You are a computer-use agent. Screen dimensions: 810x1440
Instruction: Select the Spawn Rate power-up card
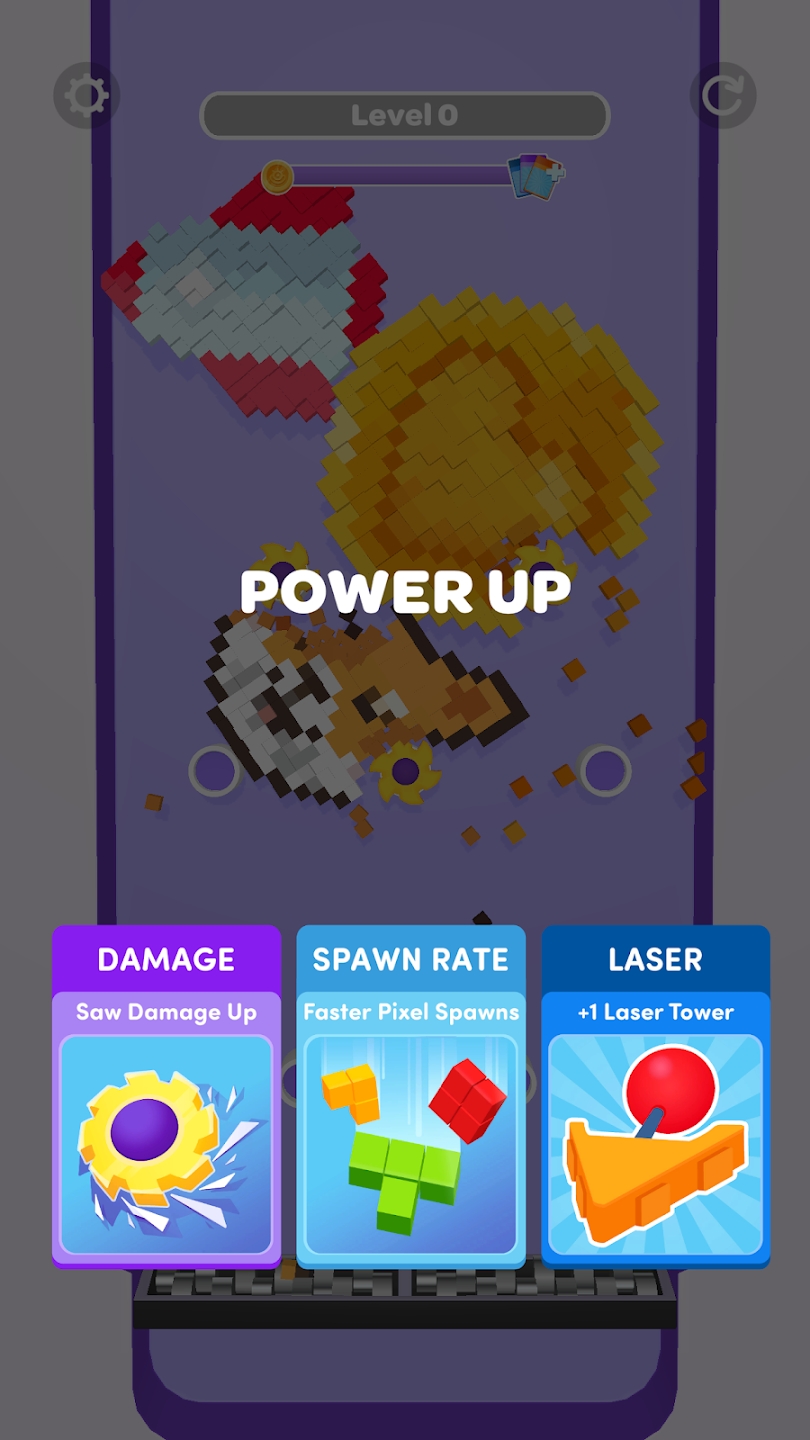(x=411, y=1095)
